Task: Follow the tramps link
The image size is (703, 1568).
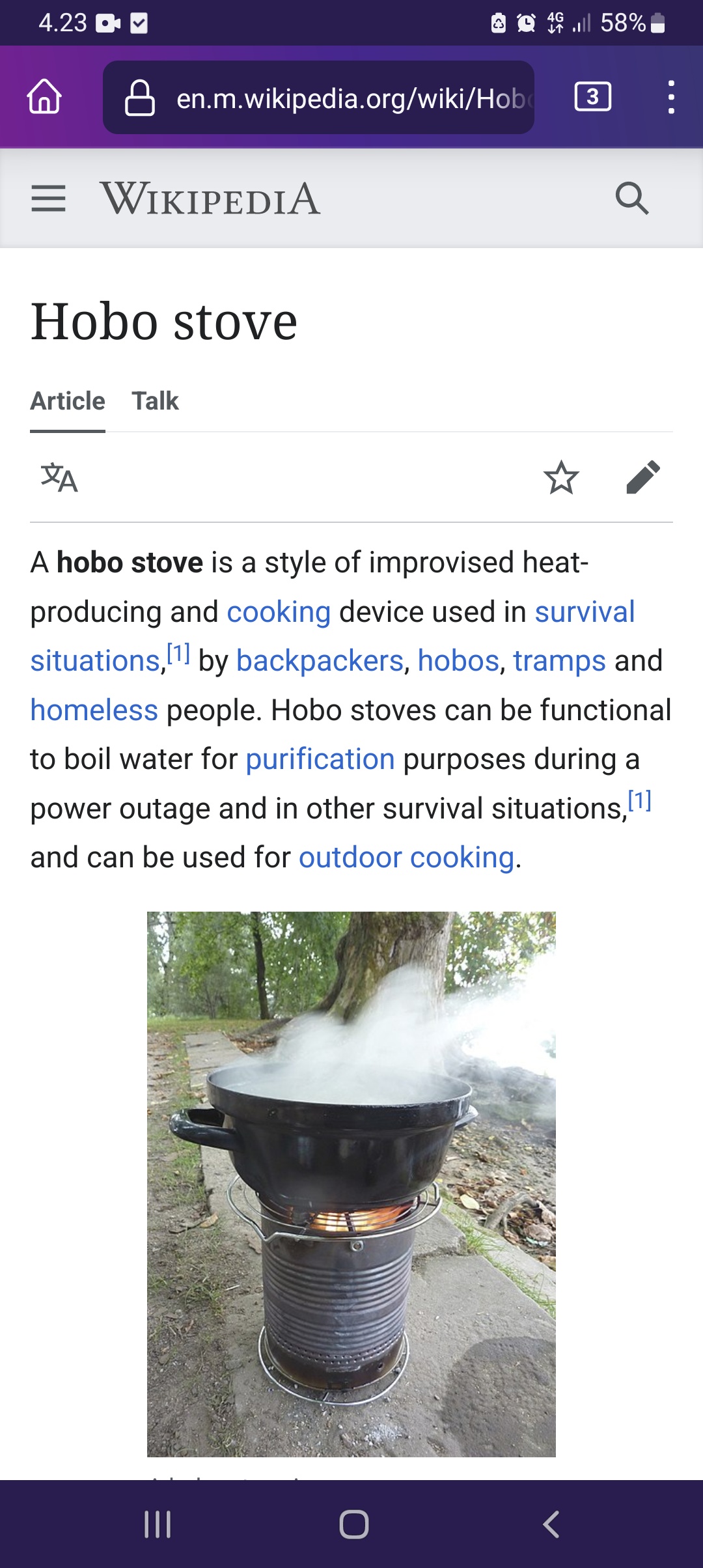Action: coord(560,661)
